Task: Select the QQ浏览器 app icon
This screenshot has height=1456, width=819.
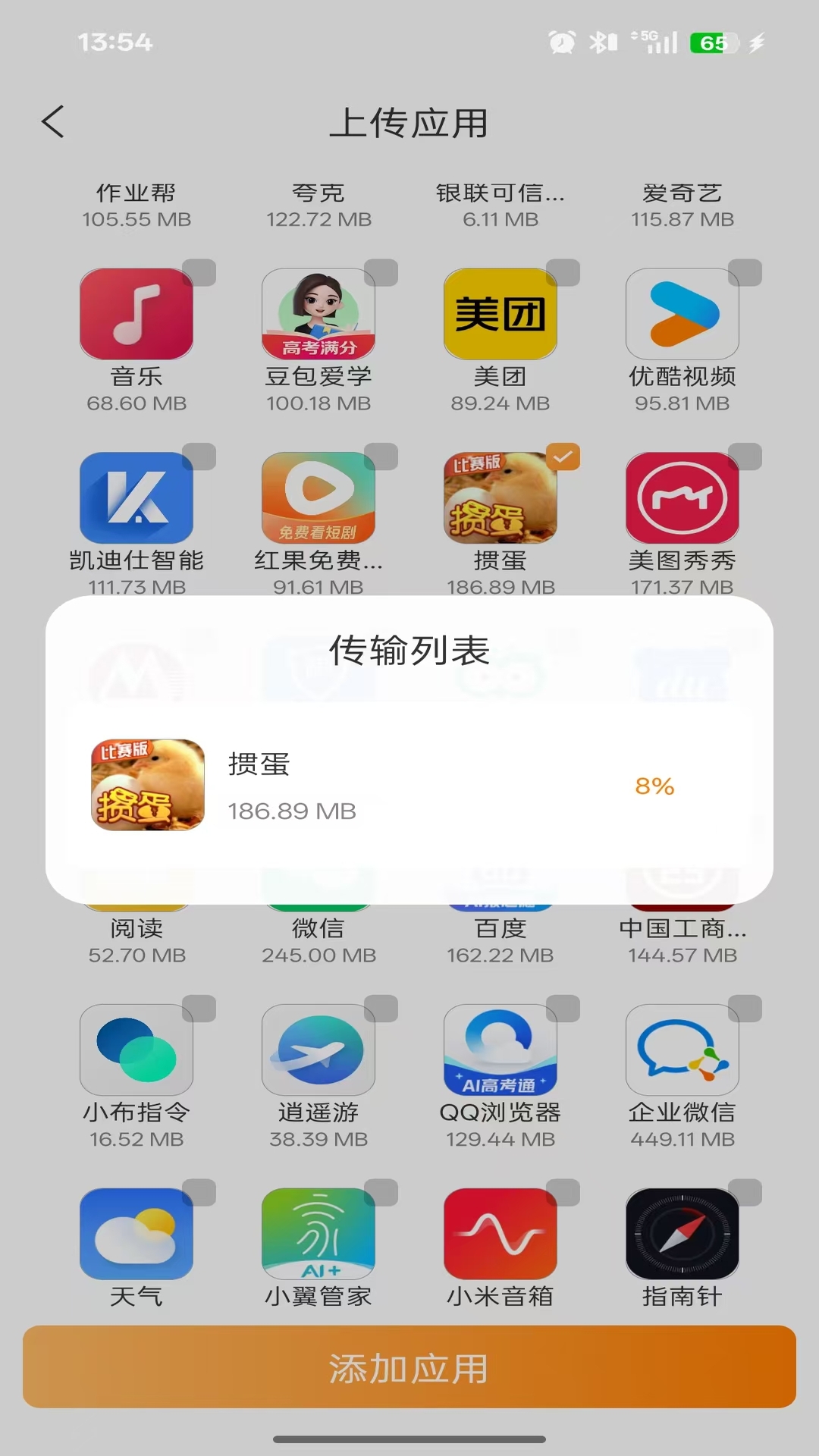Action: coord(501,1050)
